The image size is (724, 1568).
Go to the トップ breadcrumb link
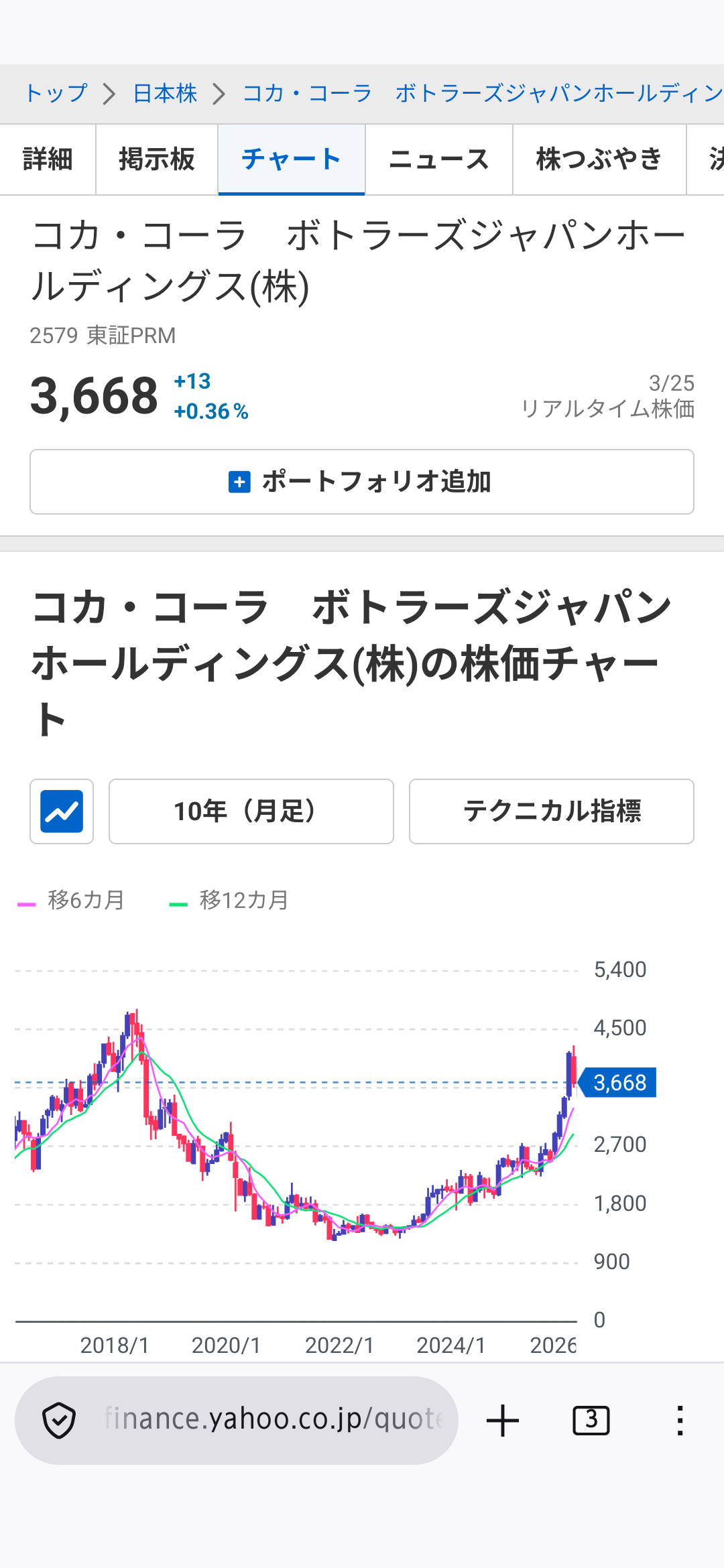pyautogui.click(x=56, y=93)
